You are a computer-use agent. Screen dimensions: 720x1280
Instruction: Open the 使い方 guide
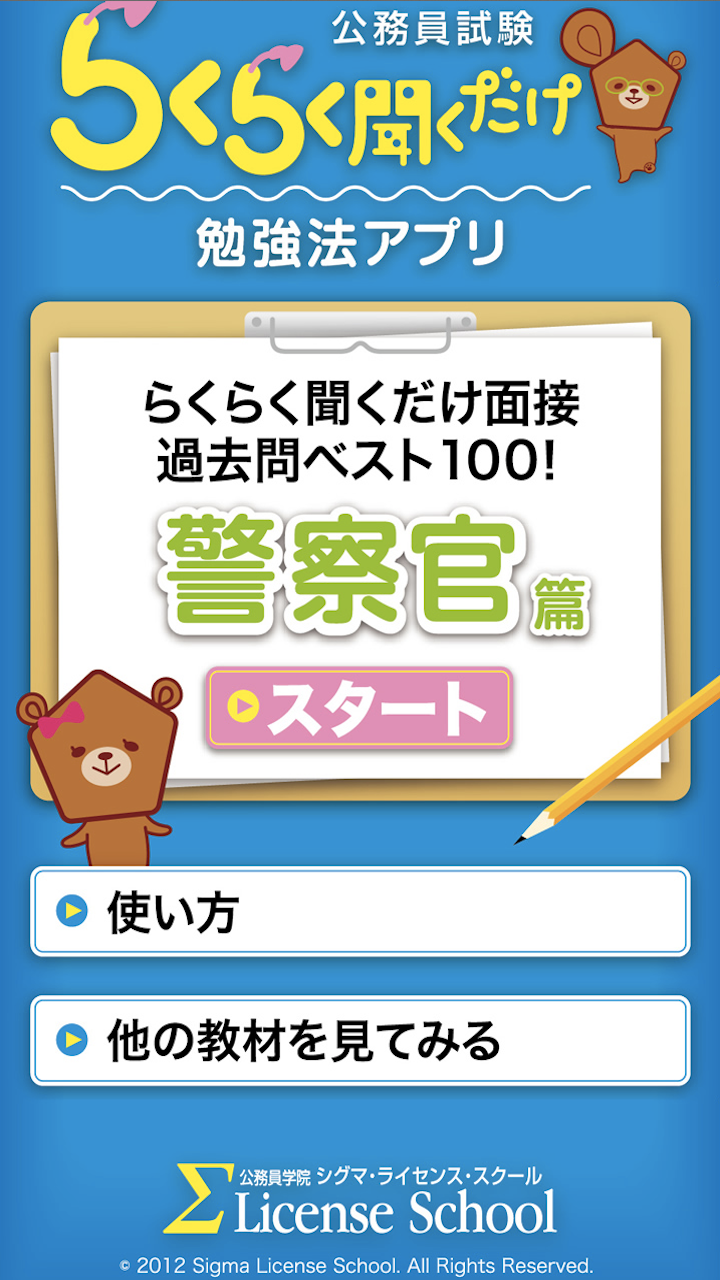point(360,912)
